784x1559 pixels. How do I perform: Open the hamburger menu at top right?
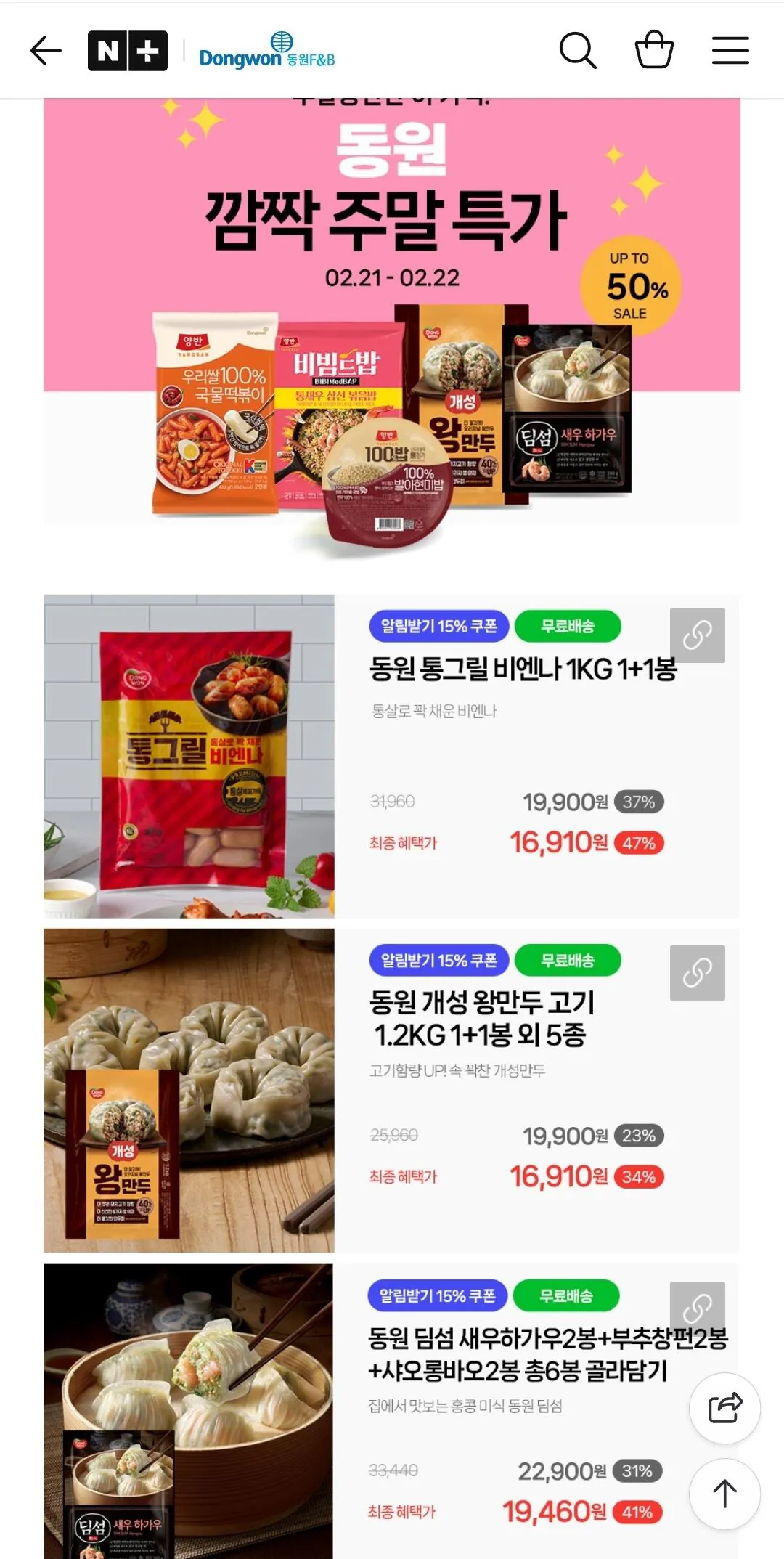(x=730, y=50)
